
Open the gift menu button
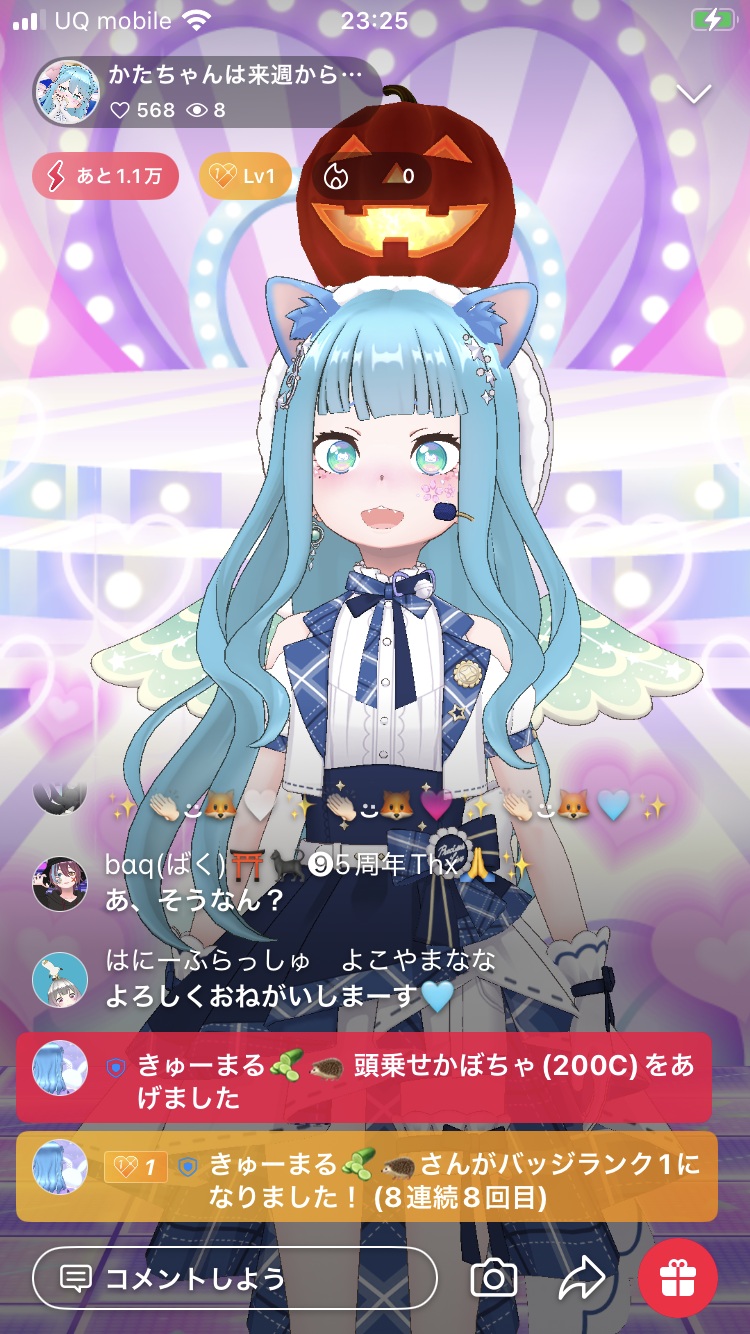click(678, 1277)
